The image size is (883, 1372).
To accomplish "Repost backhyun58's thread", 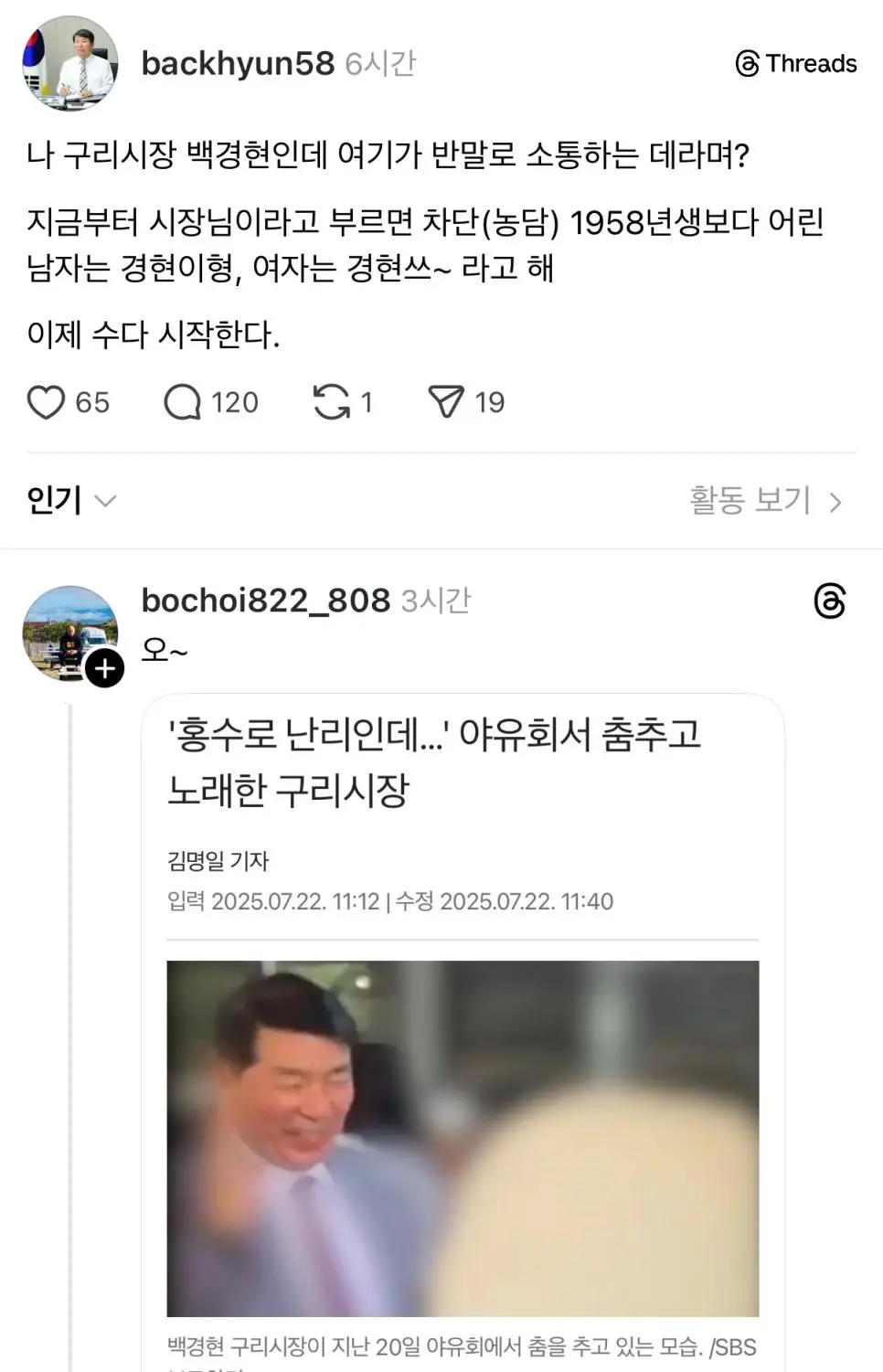I will [331, 402].
